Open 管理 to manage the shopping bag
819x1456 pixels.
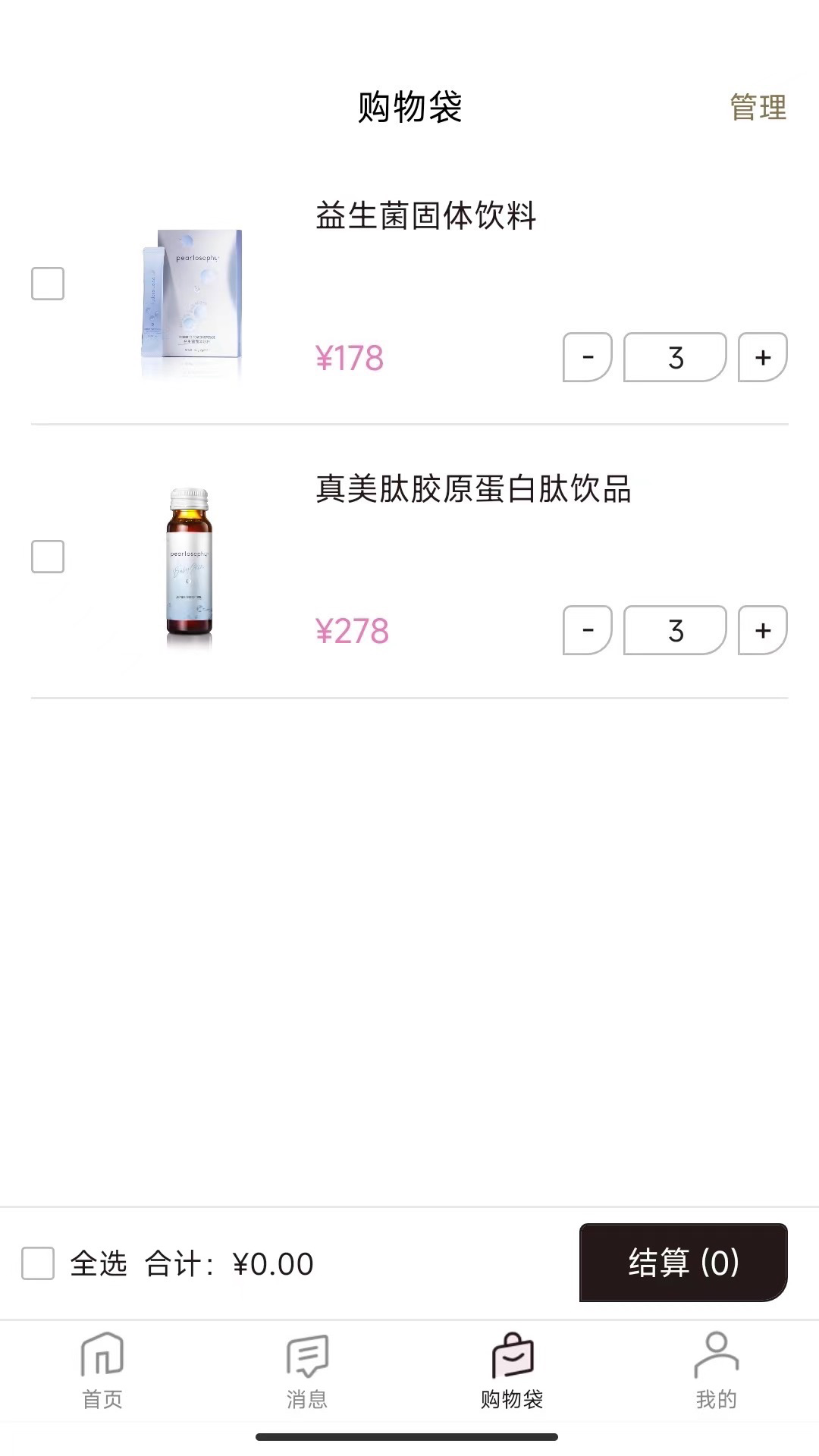pos(758,107)
